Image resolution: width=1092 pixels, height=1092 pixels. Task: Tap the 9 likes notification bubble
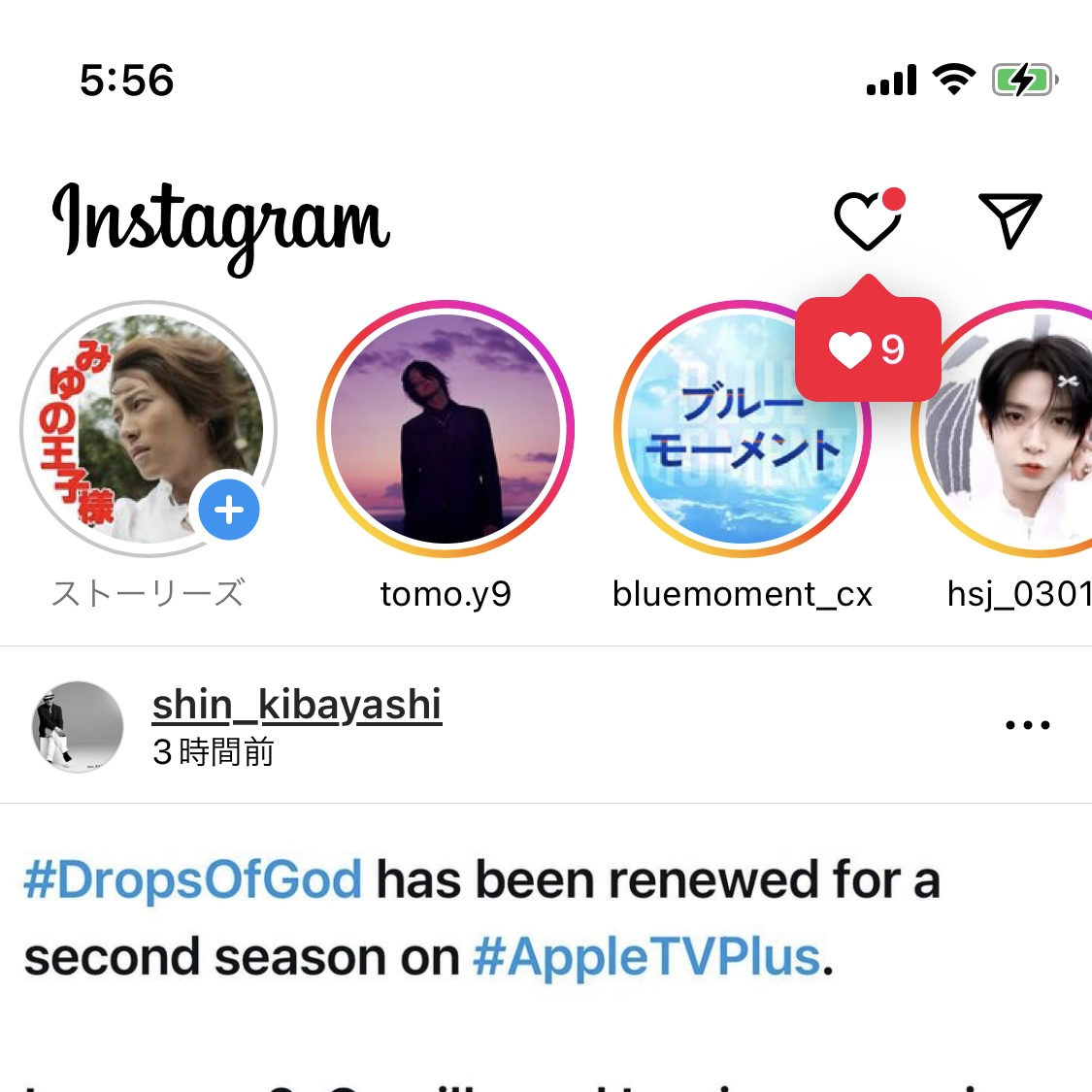click(x=867, y=349)
